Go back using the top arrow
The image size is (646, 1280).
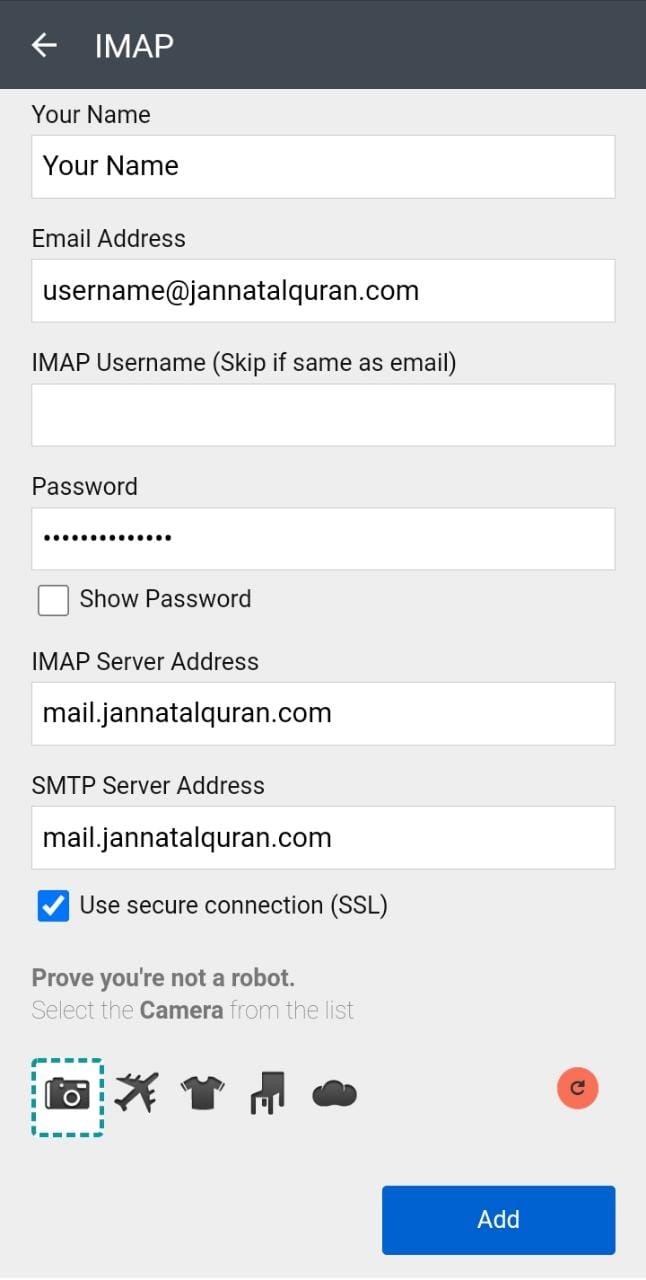(x=44, y=45)
